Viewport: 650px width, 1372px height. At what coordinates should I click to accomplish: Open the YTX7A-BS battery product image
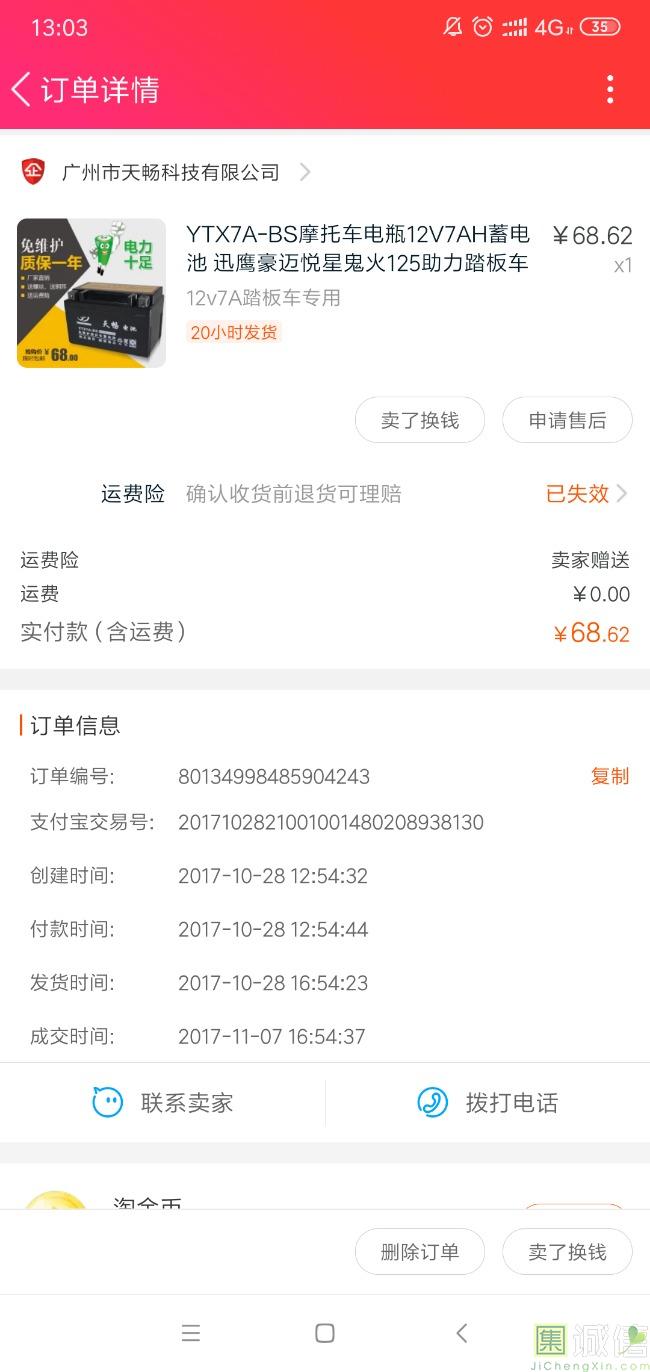pyautogui.click(x=91, y=293)
